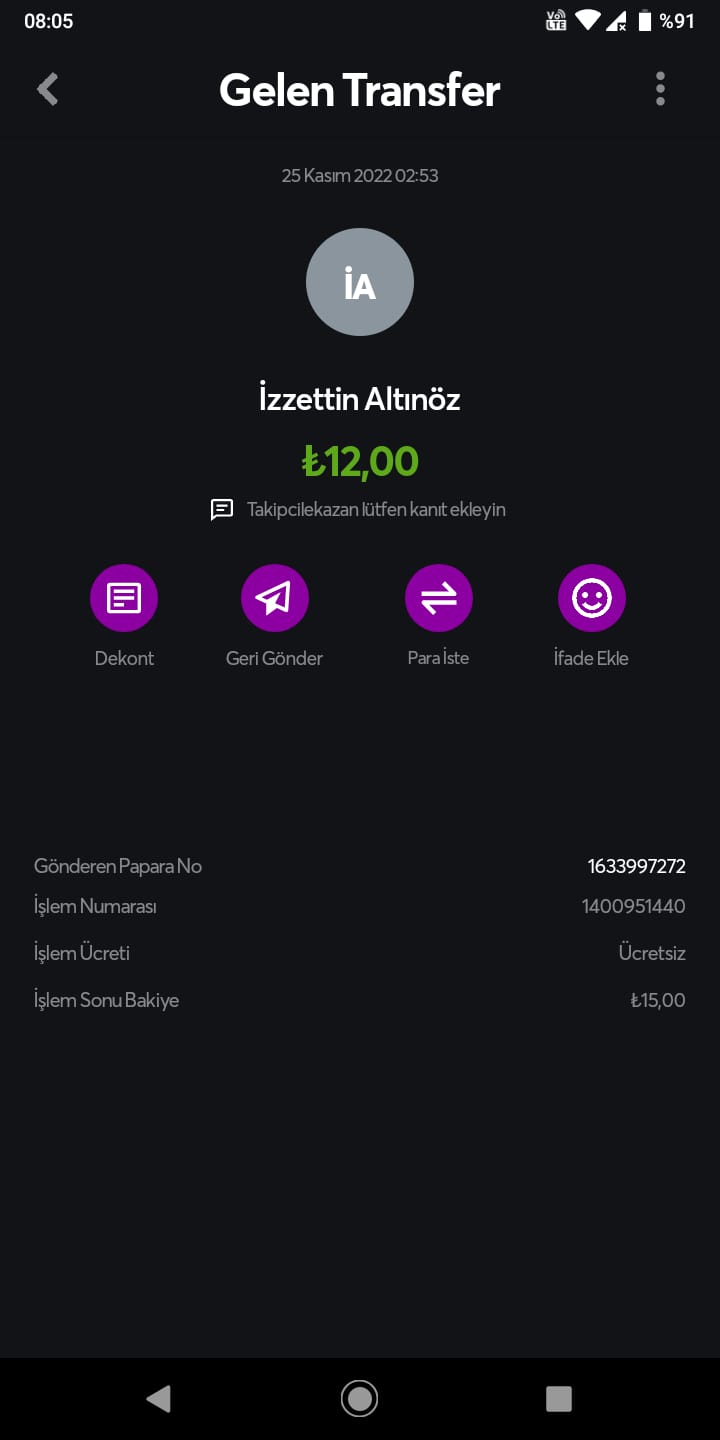Open recent apps from navigation bar
The height and width of the screenshot is (1440, 720).
(x=559, y=1398)
